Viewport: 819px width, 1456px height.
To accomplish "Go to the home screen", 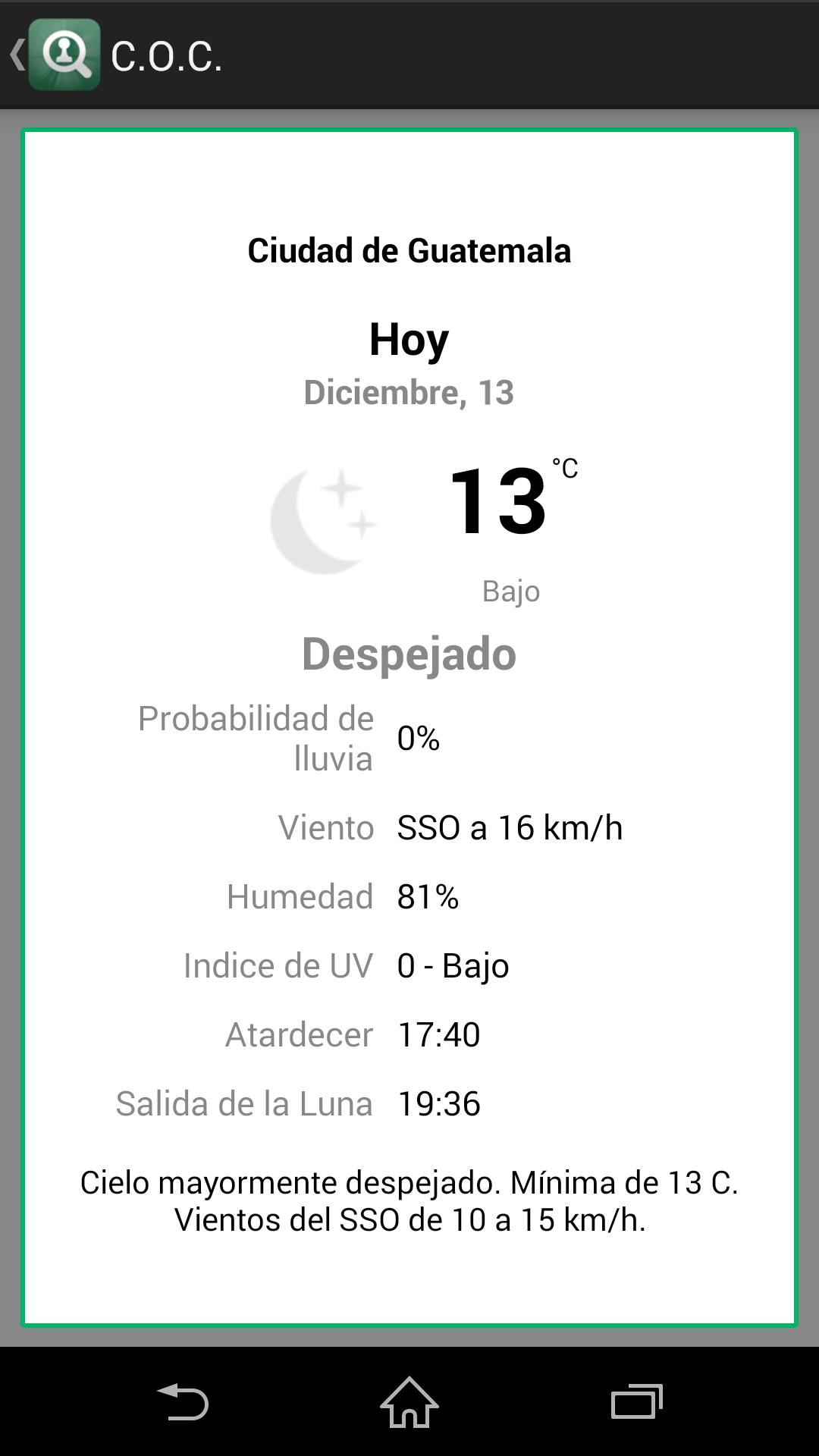I will click(409, 1401).
